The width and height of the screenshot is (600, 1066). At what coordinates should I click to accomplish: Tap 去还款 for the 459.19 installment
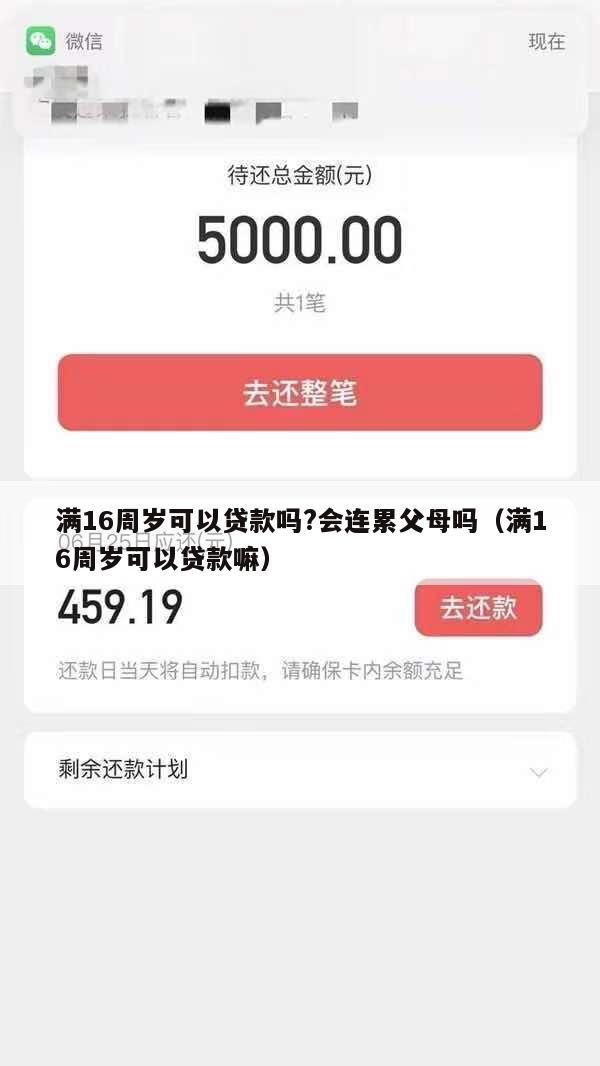[478, 607]
